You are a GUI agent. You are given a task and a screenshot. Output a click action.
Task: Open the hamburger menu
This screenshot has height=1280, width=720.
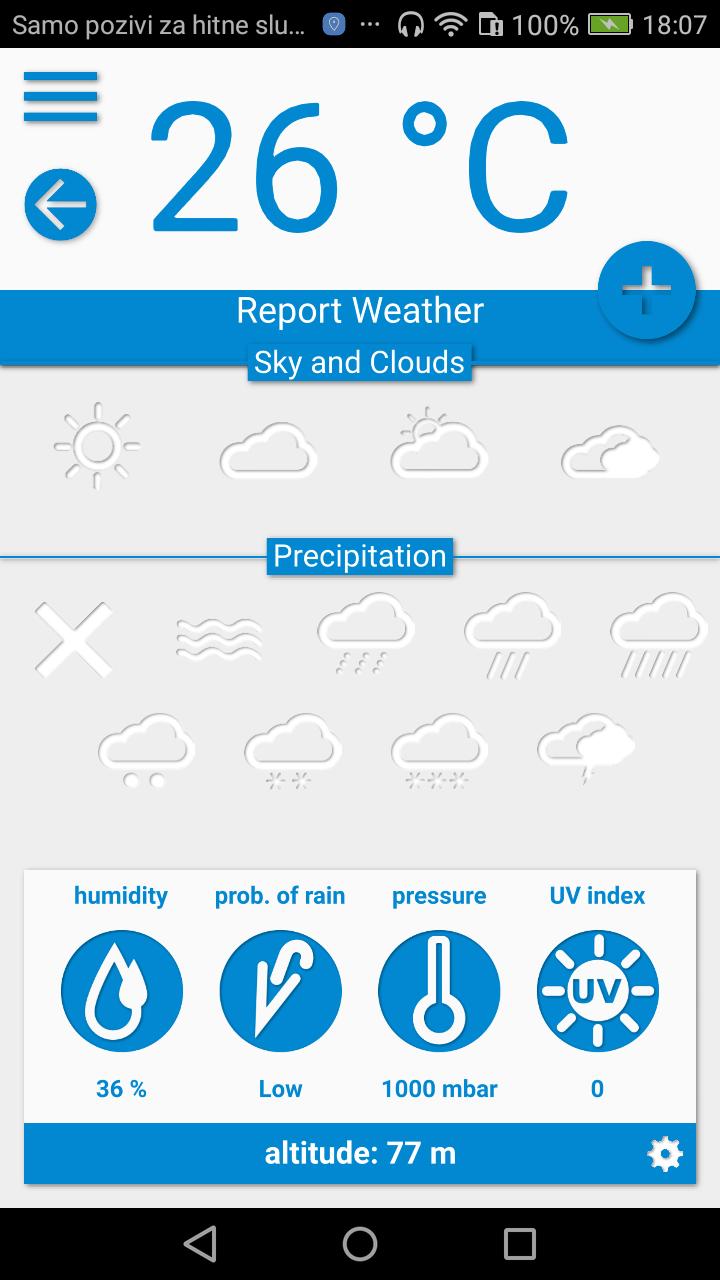(61, 97)
